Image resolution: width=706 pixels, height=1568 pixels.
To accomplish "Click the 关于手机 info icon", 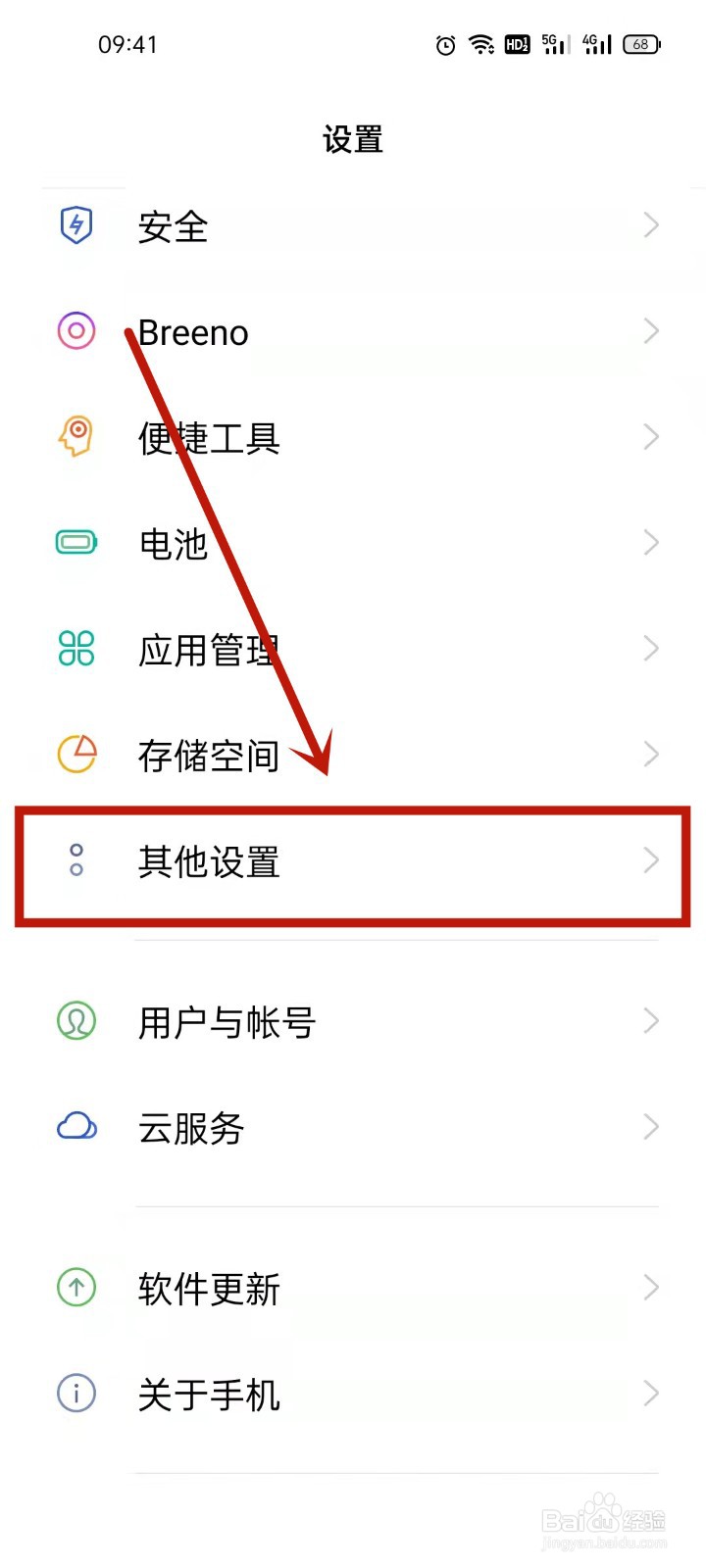I will [76, 1393].
